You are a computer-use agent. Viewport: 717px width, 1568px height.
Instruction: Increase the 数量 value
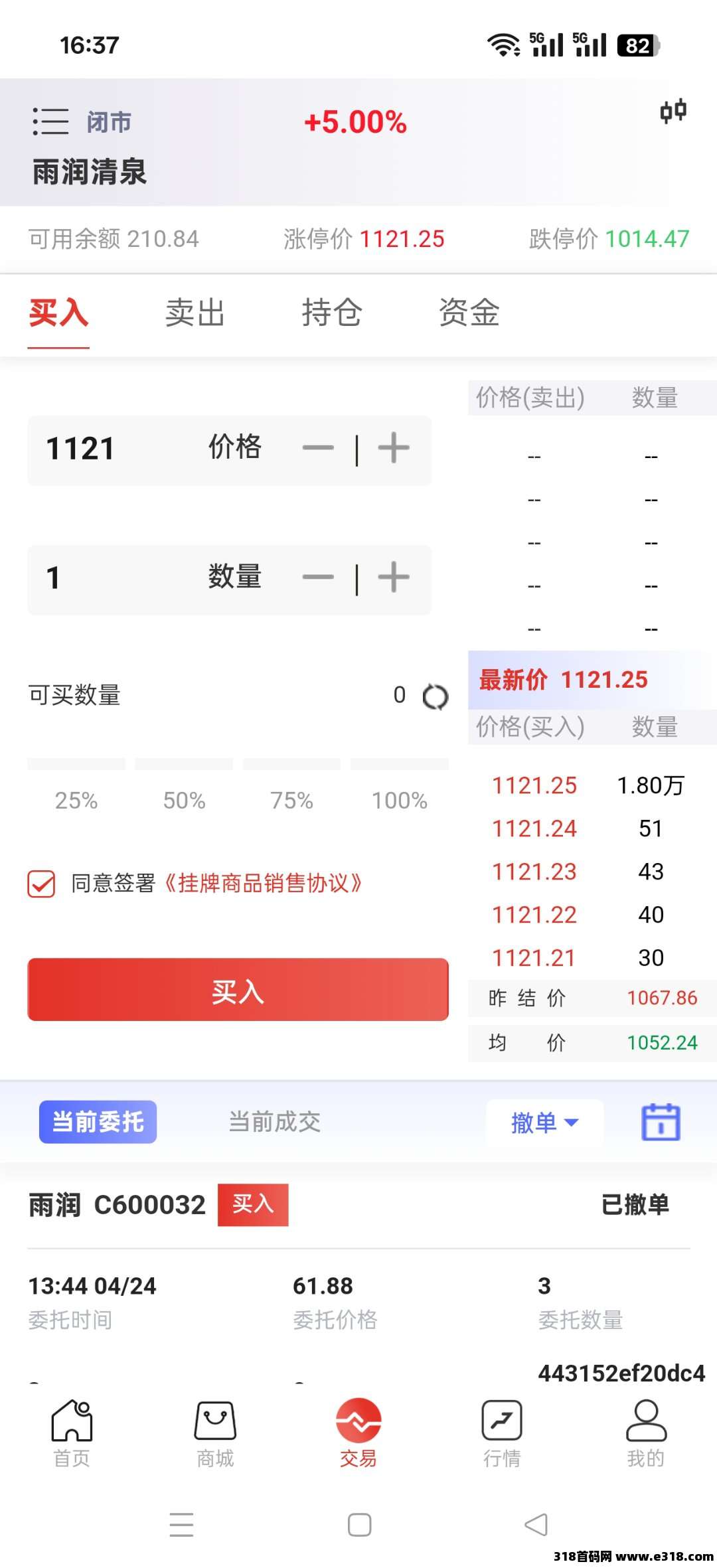coord(394,578)
